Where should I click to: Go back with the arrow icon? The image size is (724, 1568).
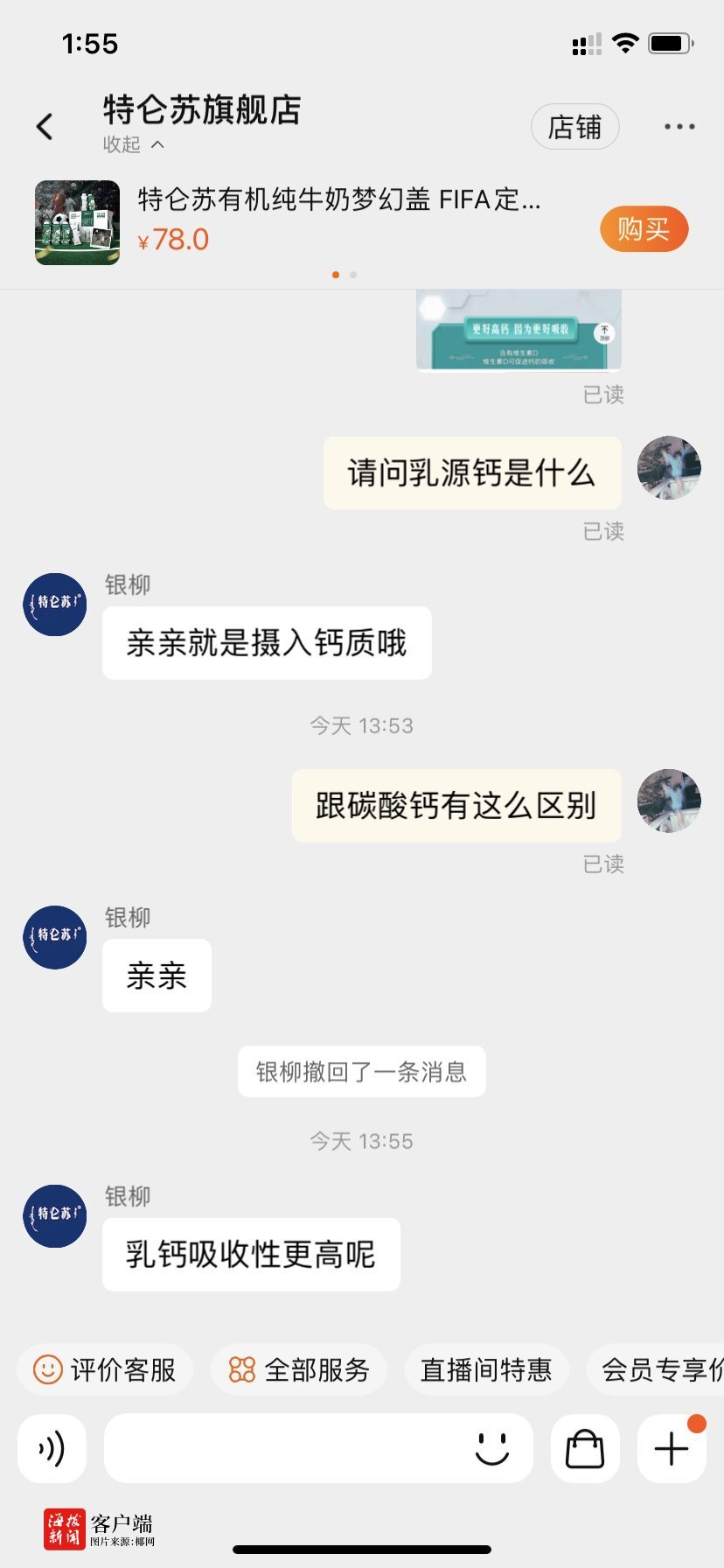[x=45, y=126]
